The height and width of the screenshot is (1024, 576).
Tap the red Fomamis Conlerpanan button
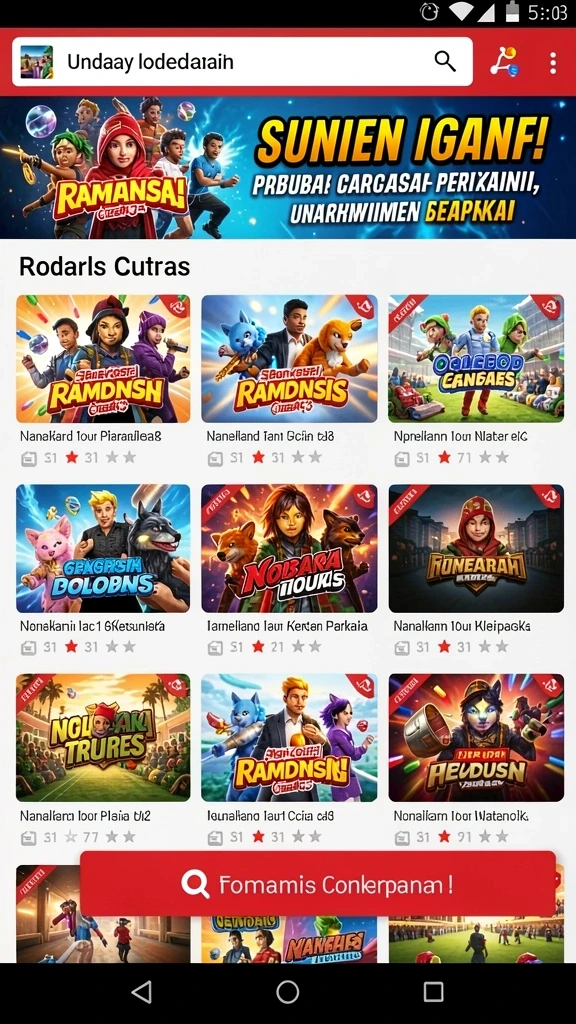coord(318,884)
